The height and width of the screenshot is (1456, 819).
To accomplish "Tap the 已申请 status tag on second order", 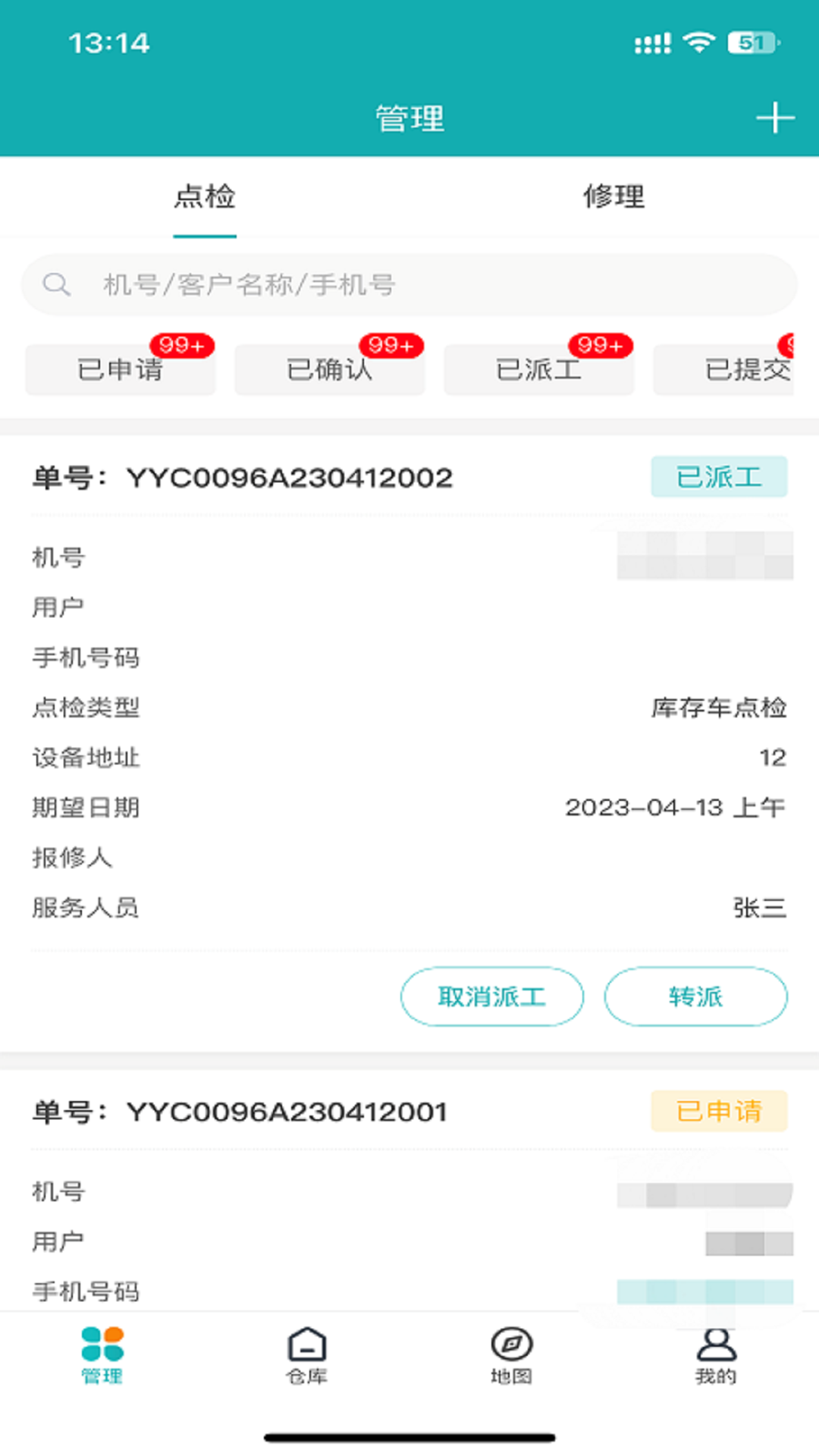I will (719, 1112).
